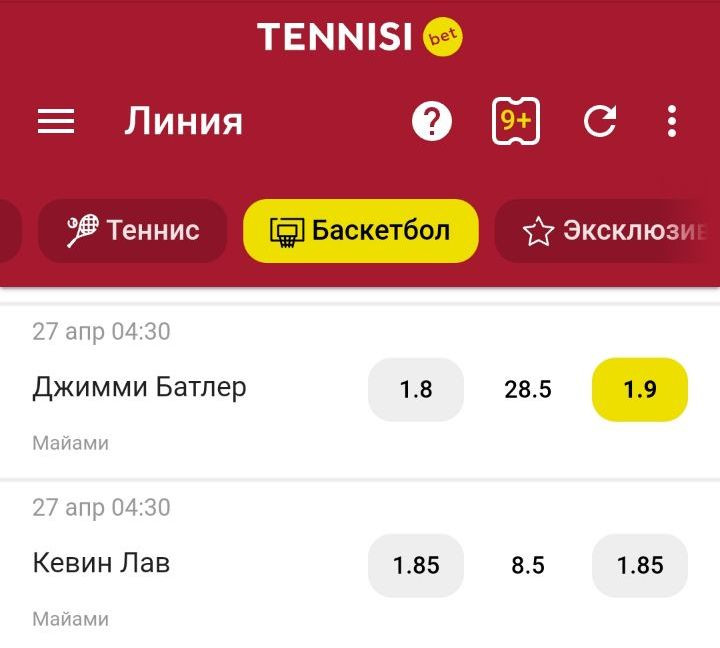Viewport: 720px width, 648px height.
Task: Deselect the highlighted 1.9 odds for Джимми Батлер
Action: 640,390
